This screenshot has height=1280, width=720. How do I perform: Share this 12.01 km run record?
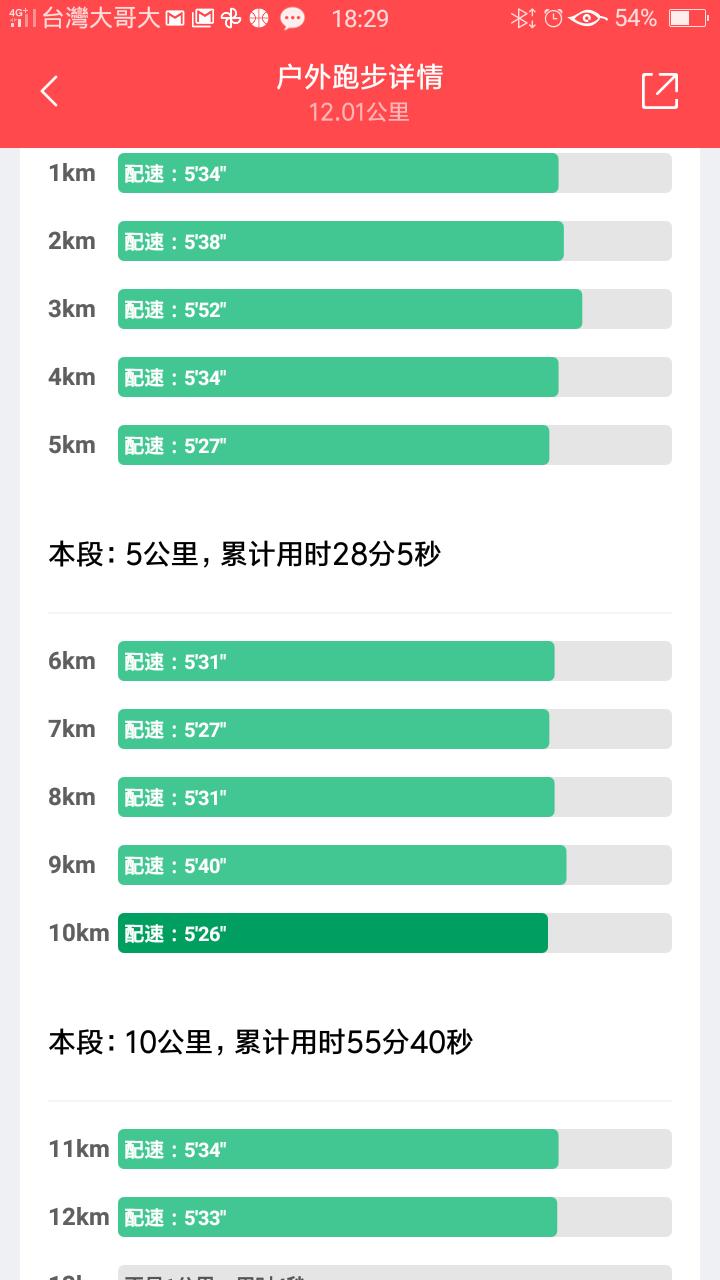point(659,91)
